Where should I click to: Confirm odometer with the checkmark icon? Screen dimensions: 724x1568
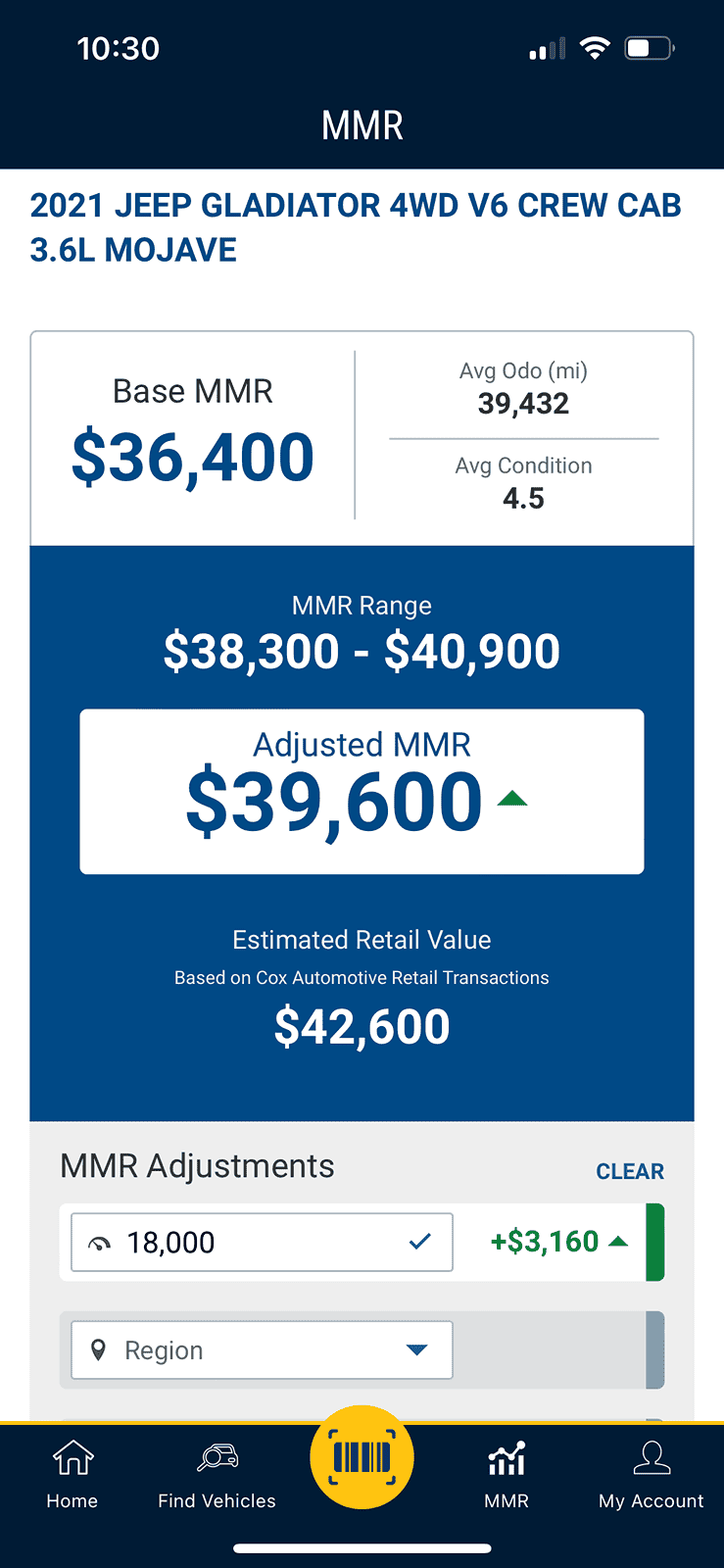pos(420,1242)
